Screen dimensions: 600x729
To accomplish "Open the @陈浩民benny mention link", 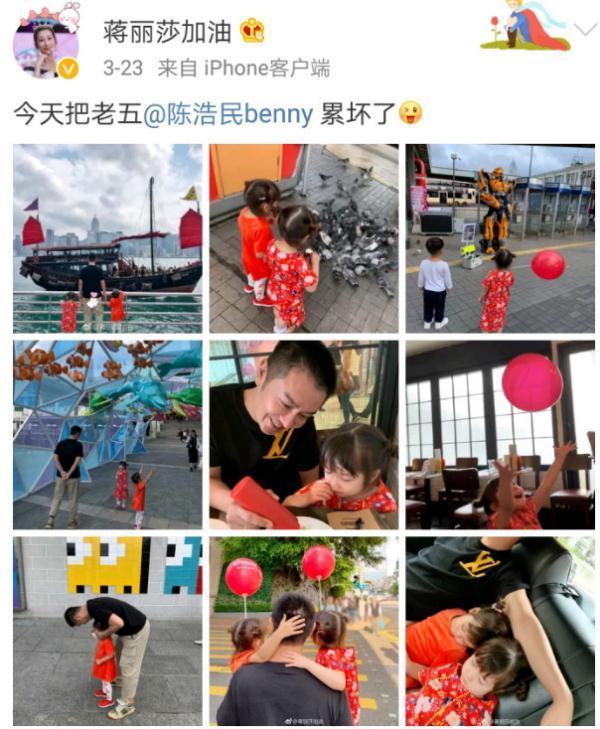I will (228, 114).
